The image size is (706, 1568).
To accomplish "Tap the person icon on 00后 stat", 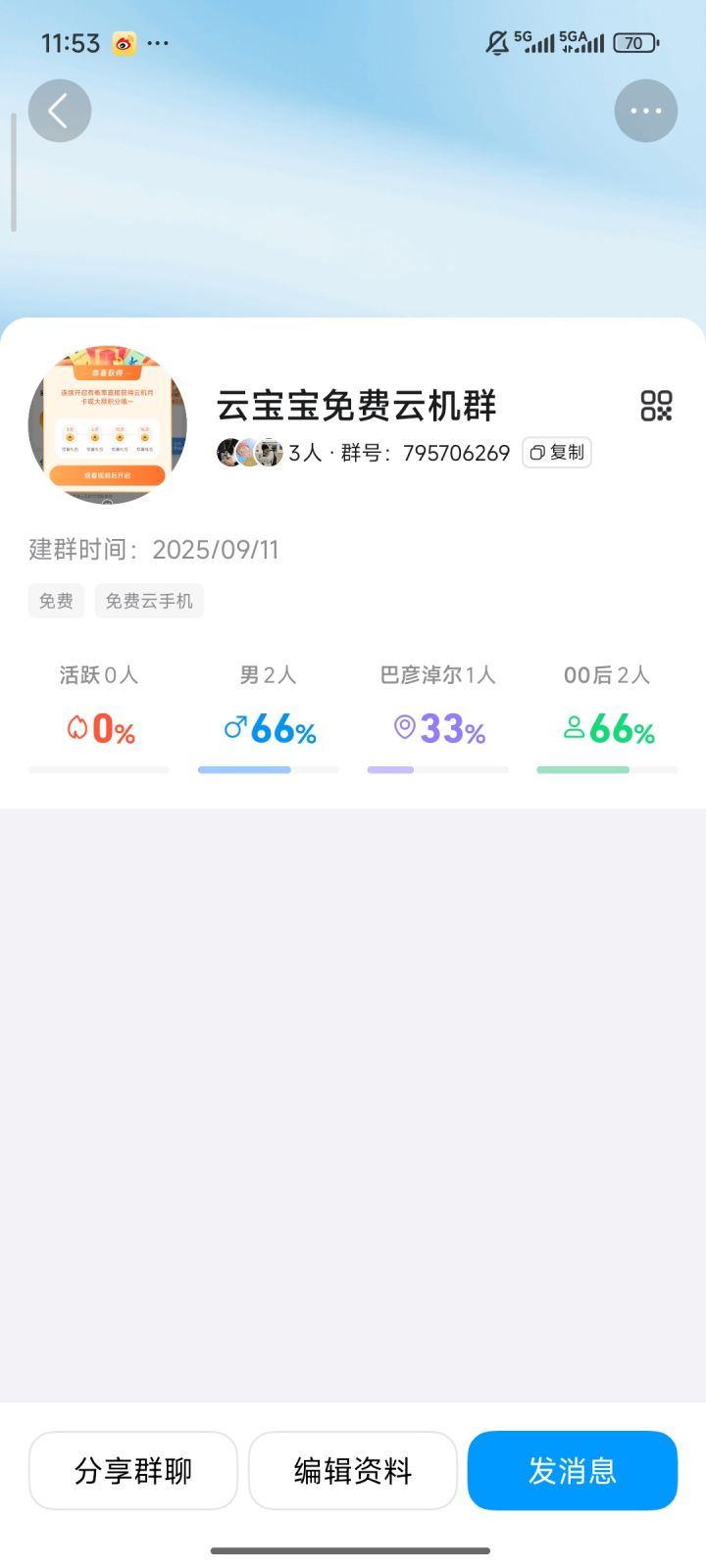I will 574,725.
